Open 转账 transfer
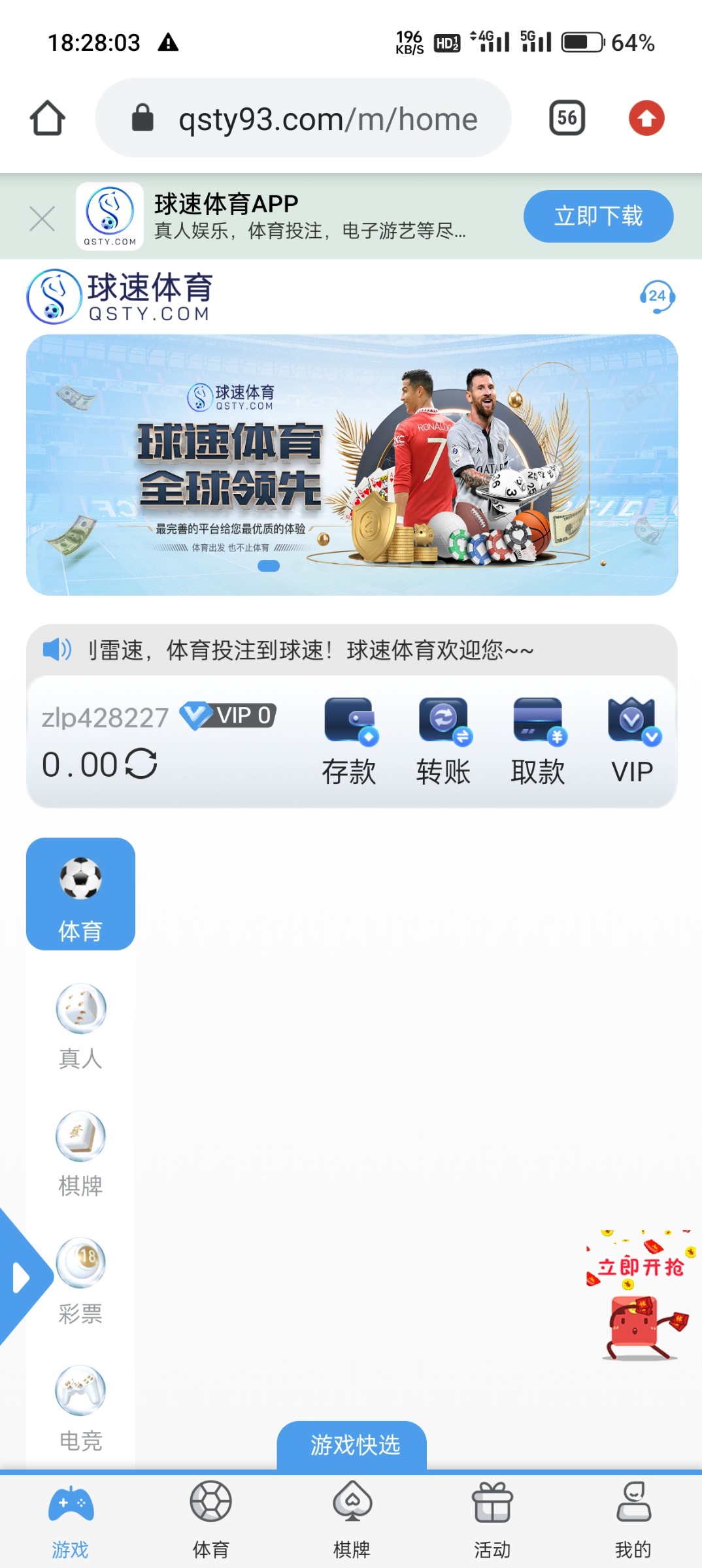 444,742
